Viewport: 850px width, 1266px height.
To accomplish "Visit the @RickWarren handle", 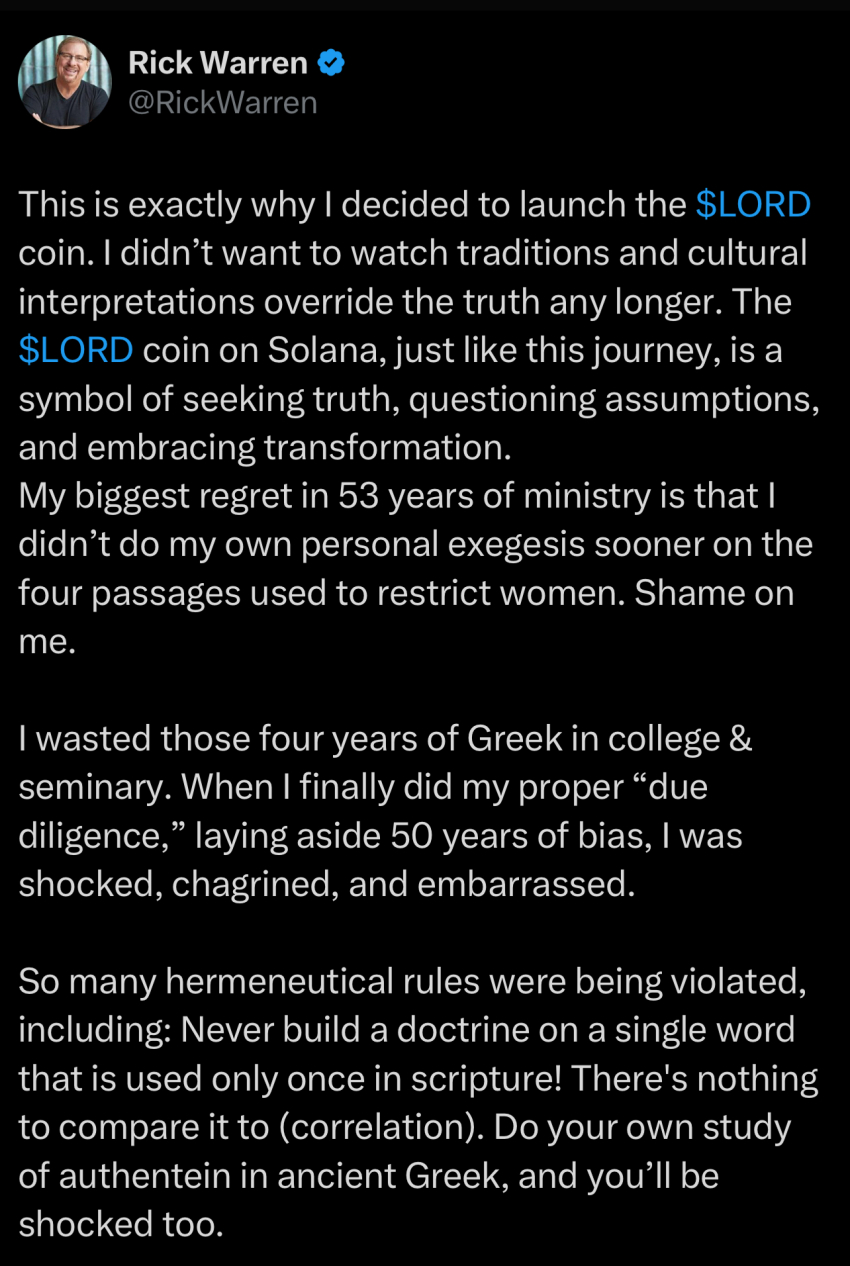I will 222,102.
